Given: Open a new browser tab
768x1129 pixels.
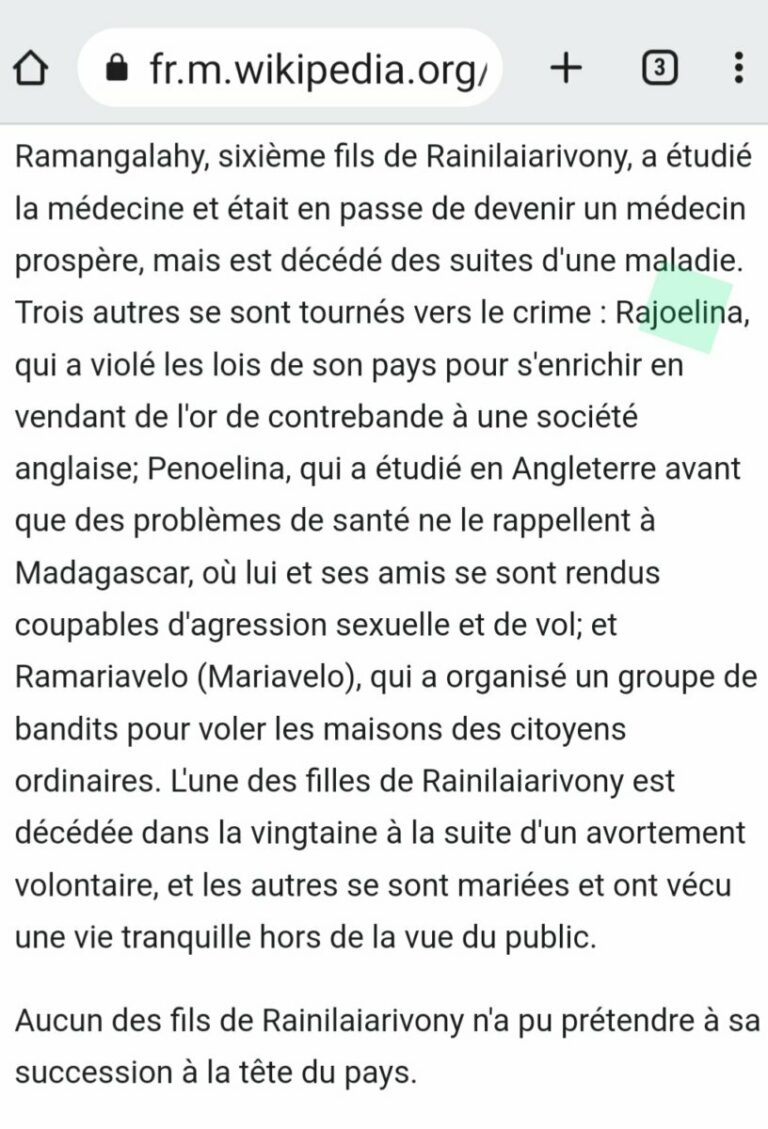Looking at the screenshot, I should (566, 68).
